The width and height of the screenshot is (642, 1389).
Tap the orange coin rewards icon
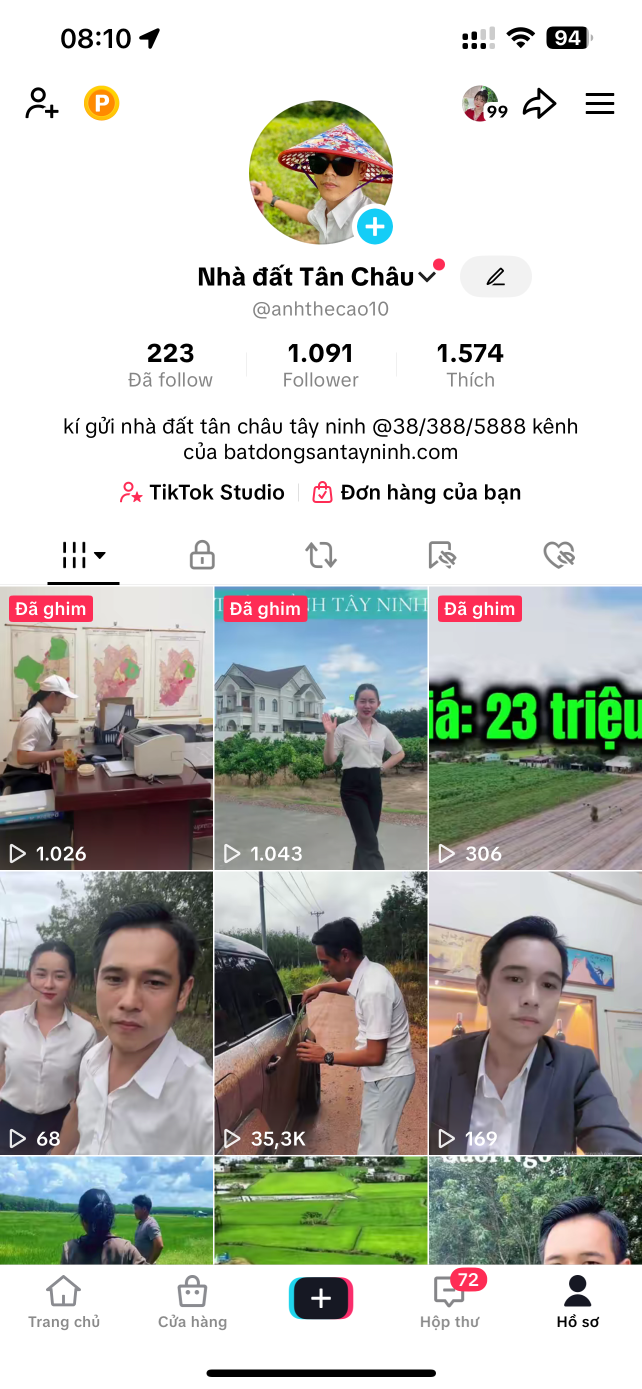click(x=101, y=103)
